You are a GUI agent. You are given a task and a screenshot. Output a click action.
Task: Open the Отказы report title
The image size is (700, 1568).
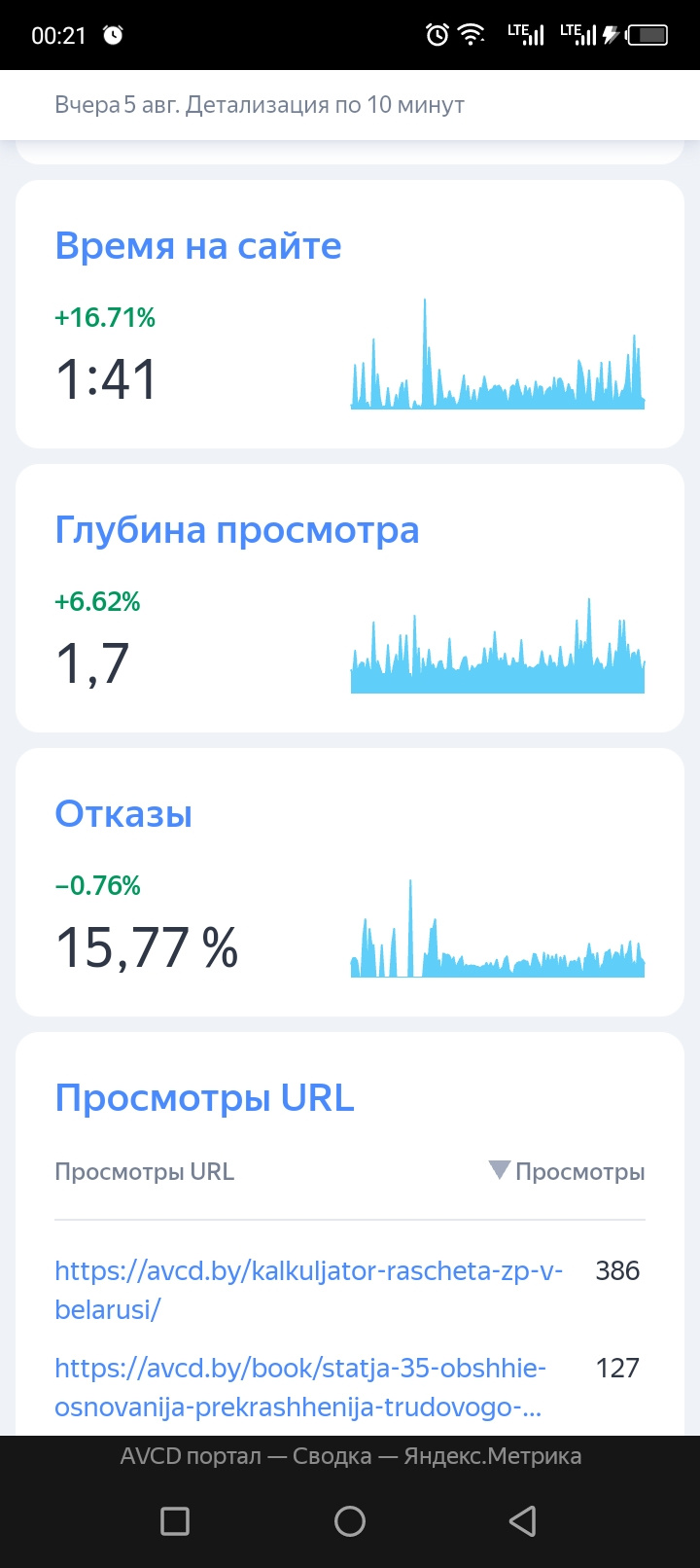point(123,814)
